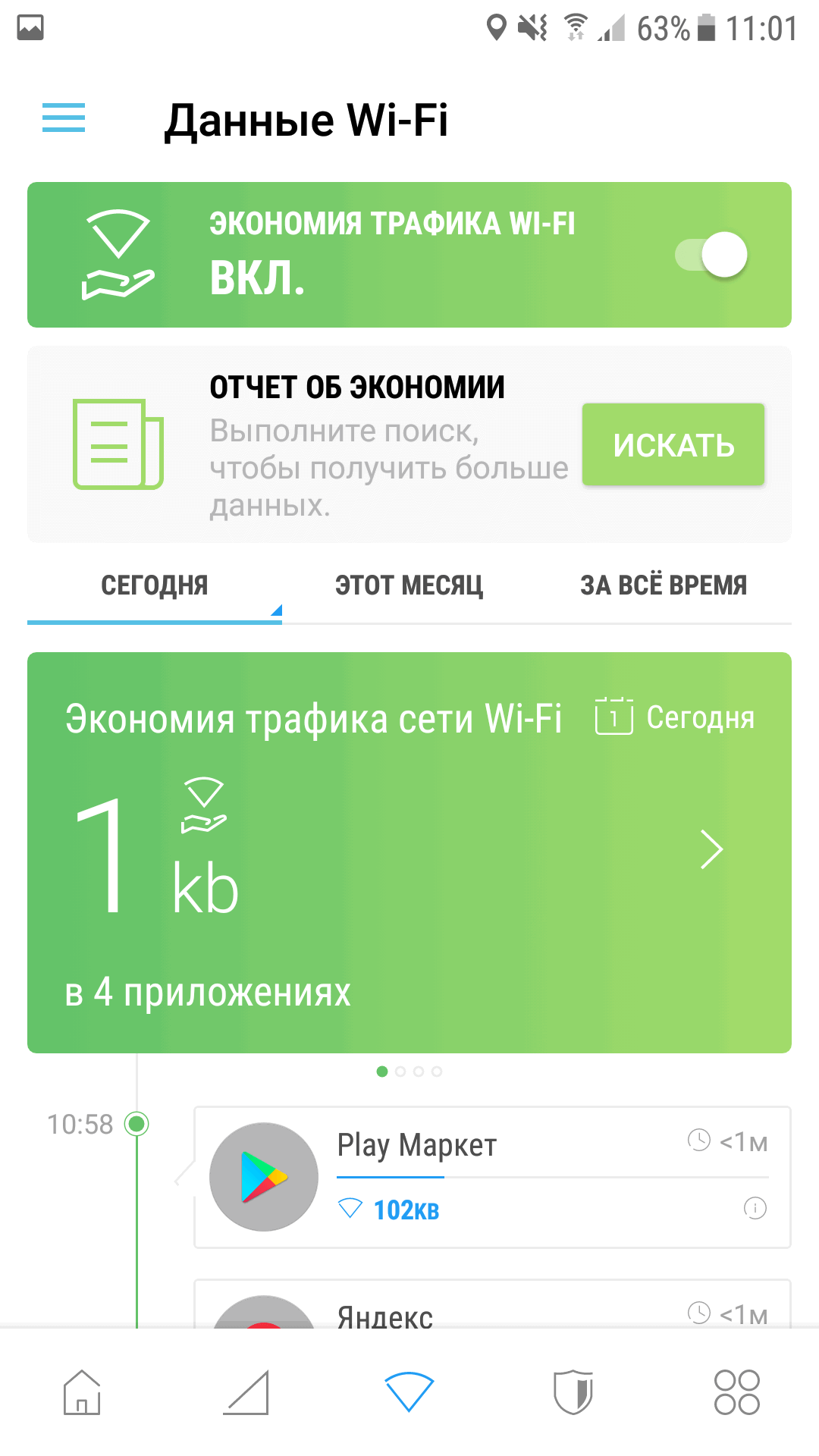The width and height of the screenshot is (819, 1456).
Task: Open Wi-Fi traffic savings card details
Action: [711, 849]
